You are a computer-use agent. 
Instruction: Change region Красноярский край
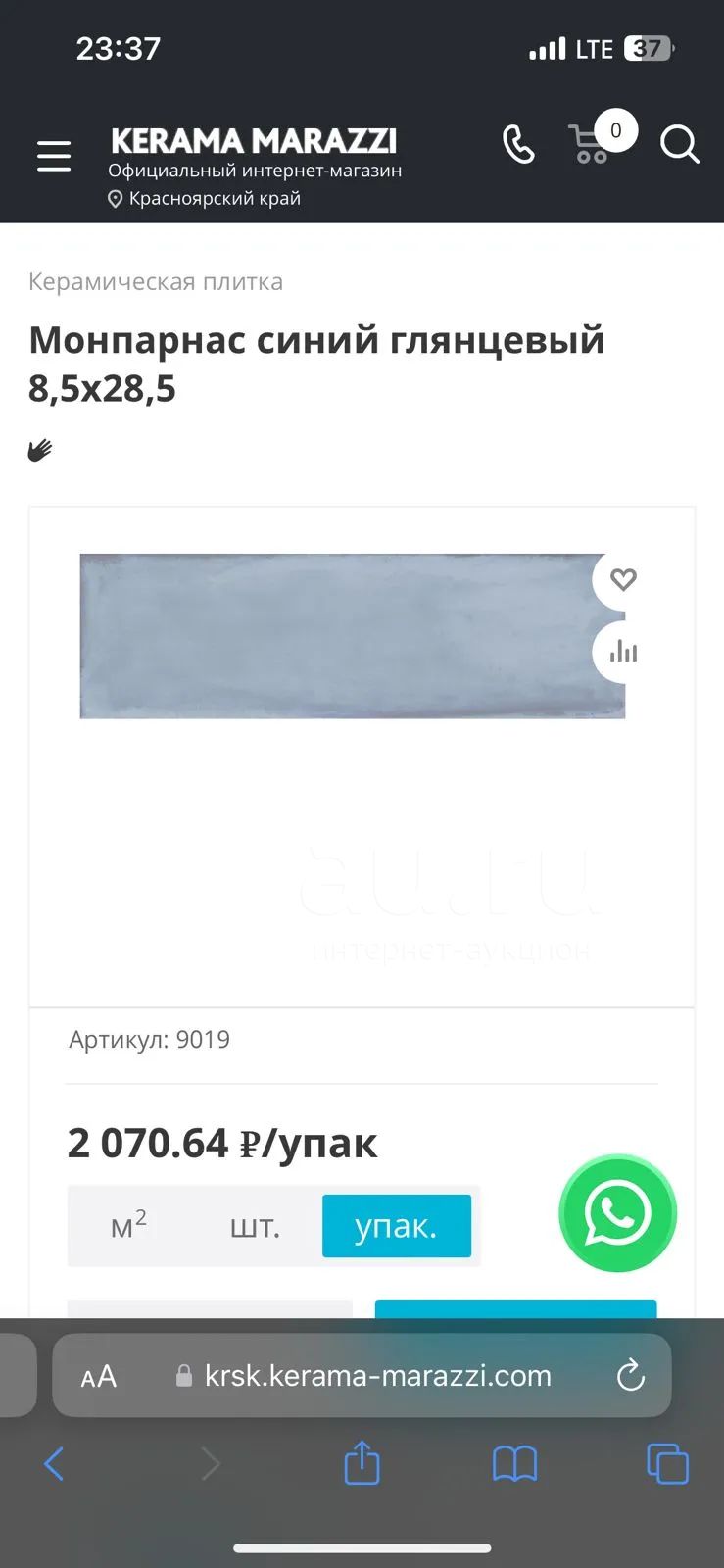coord(204,198)
